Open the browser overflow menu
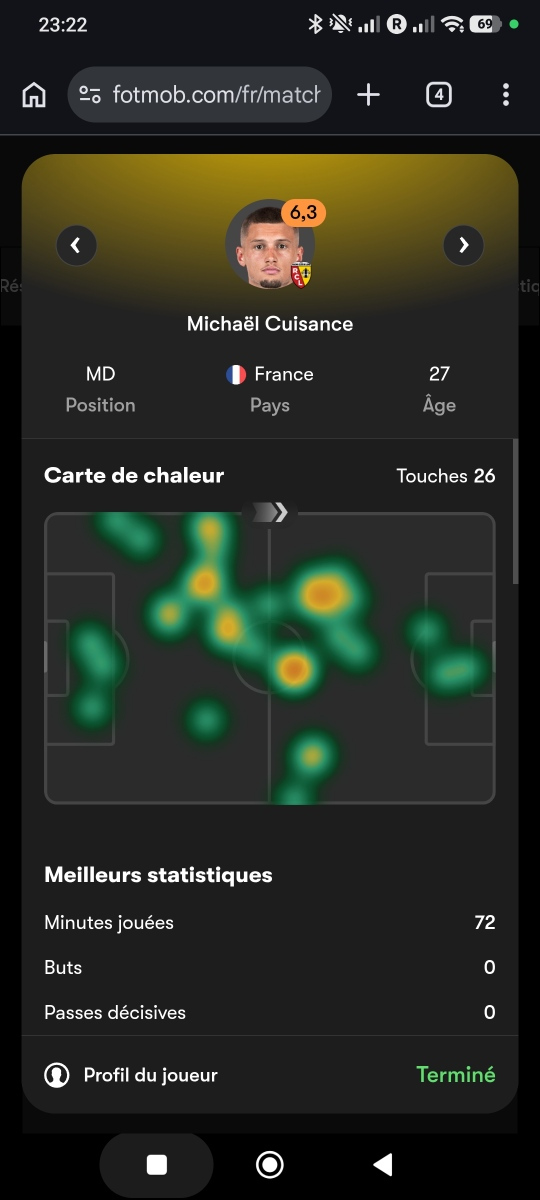The image size is (540, 1200). [x=506, y=95]
